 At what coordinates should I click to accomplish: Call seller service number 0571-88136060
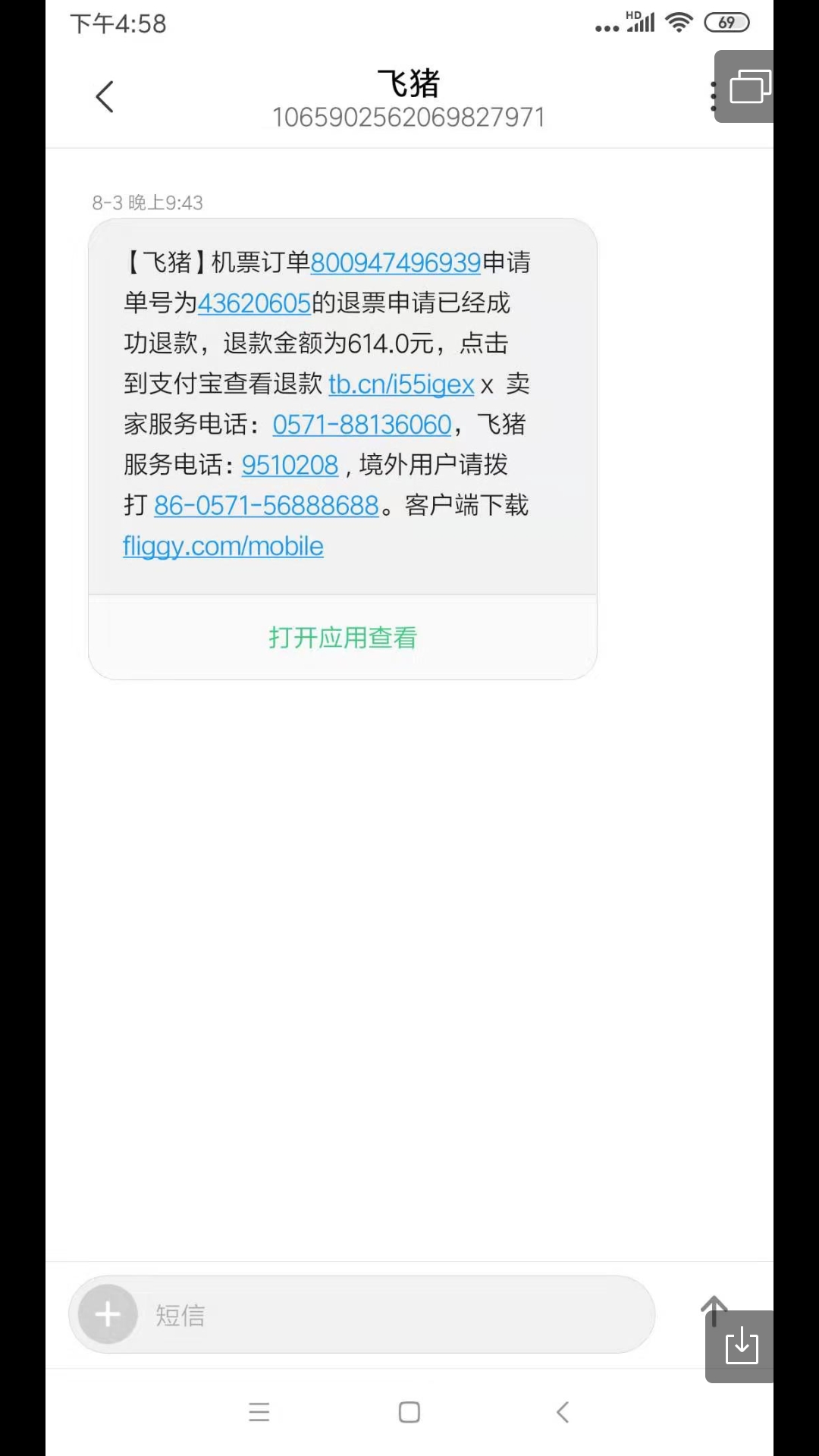[x=362, y=425]
